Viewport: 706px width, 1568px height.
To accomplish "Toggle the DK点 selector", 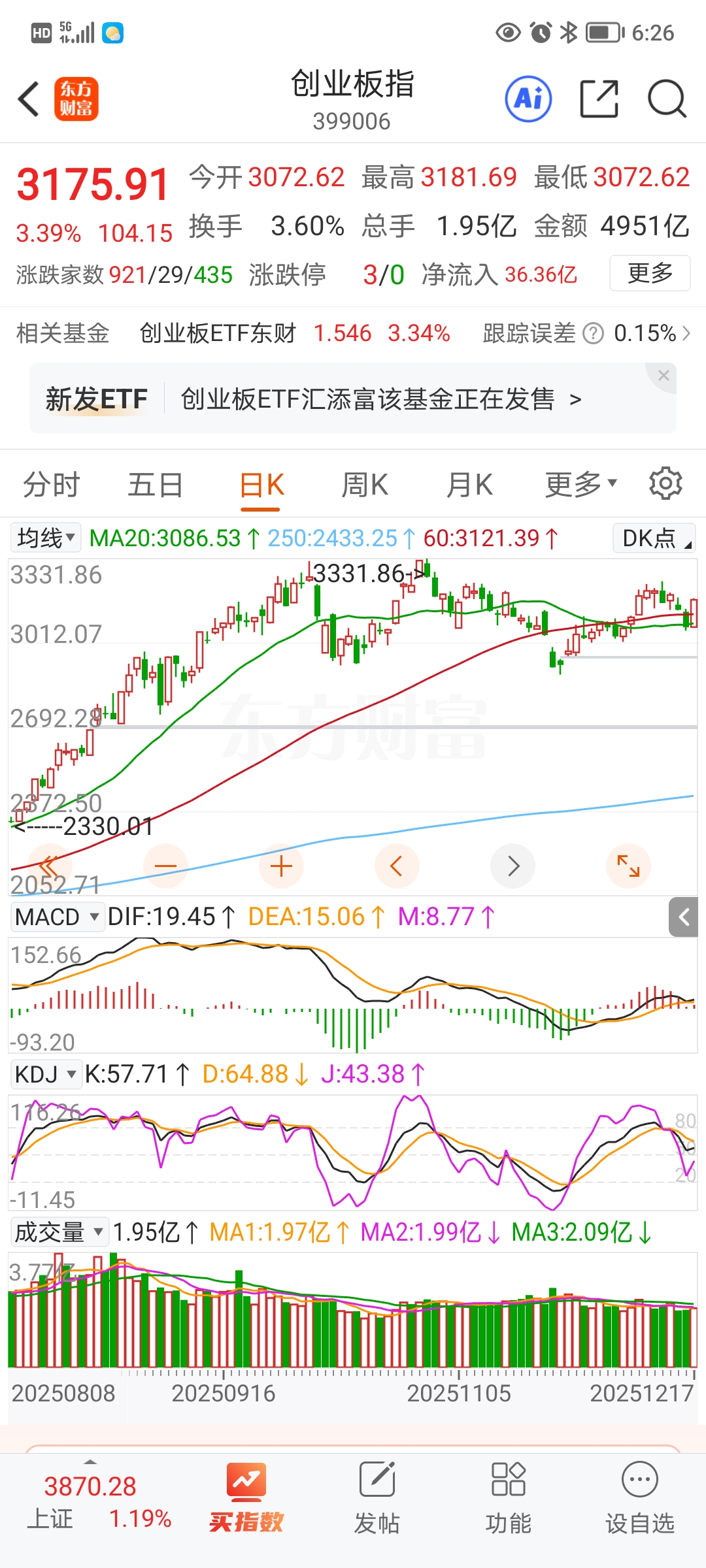I will [x=654, y=538].
